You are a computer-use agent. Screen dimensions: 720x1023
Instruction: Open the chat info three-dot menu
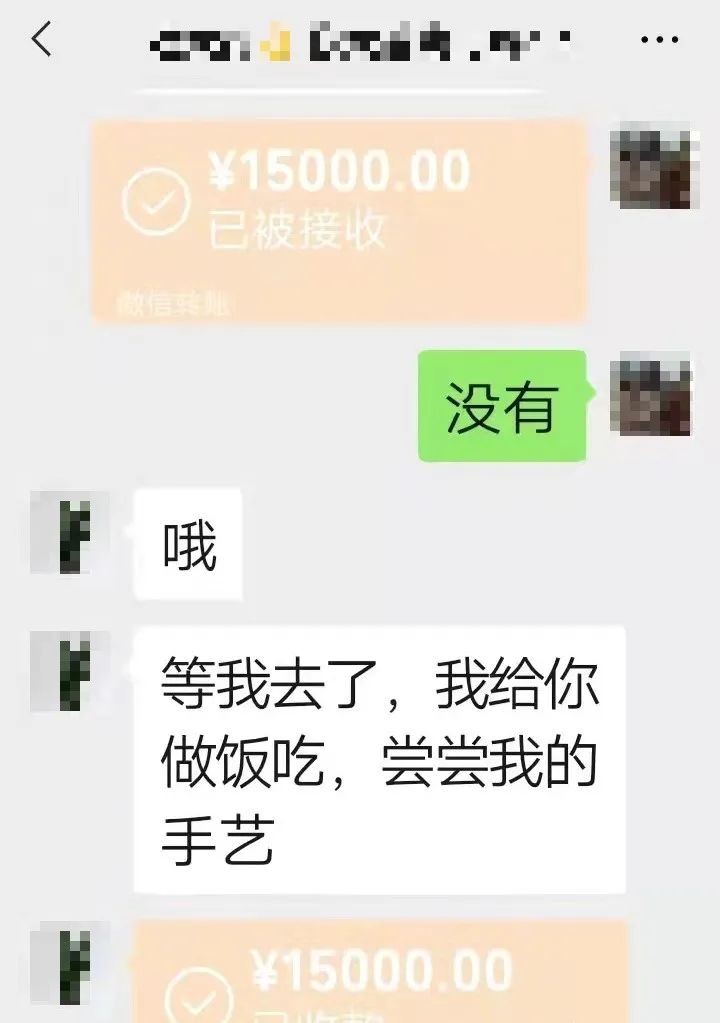pos(659,41)
